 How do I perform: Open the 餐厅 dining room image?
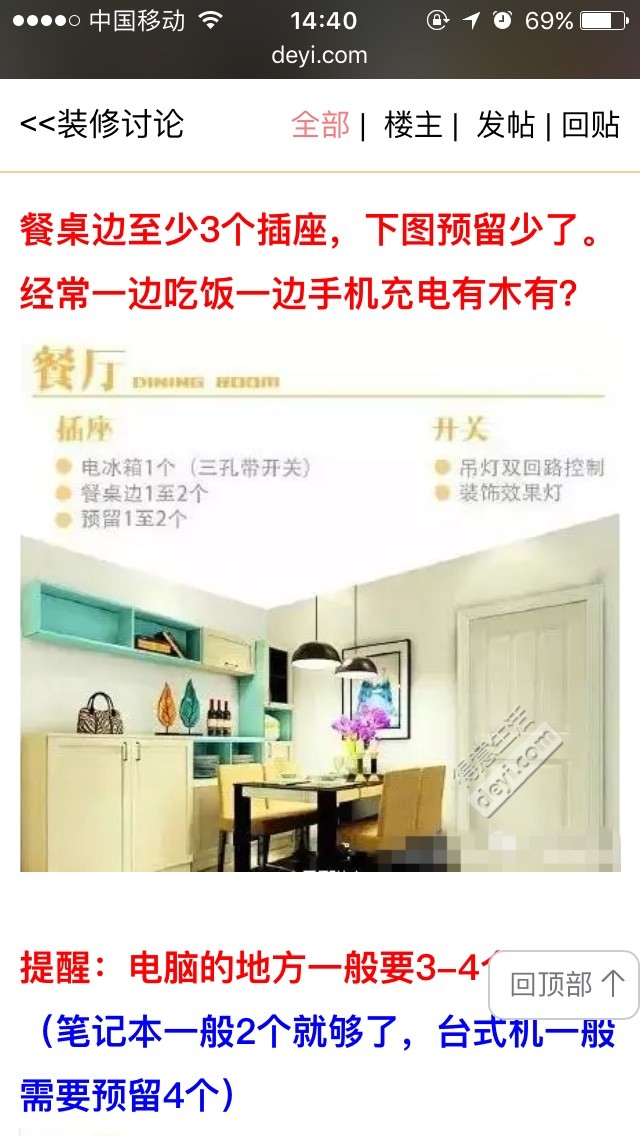tap(320, 605)
